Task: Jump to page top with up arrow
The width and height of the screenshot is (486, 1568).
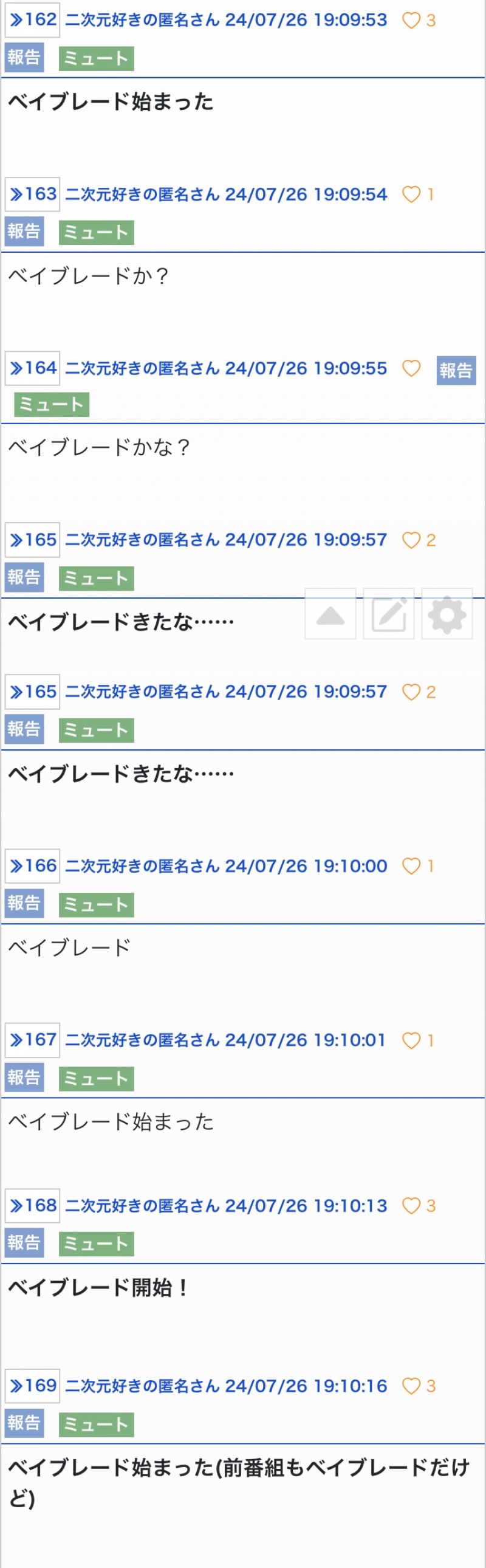Action: point(330,614)
